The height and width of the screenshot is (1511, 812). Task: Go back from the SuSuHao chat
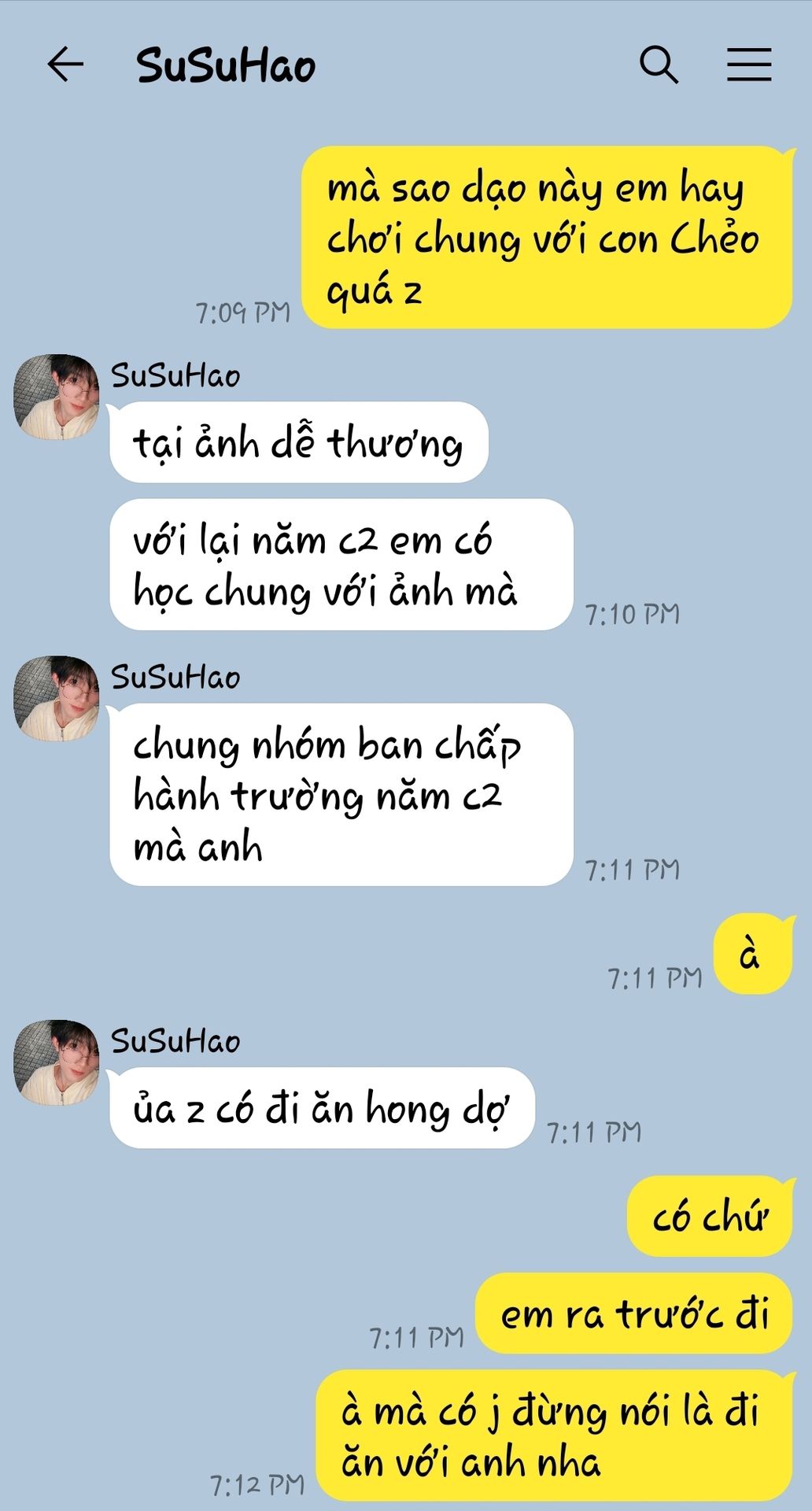[65, 65]
